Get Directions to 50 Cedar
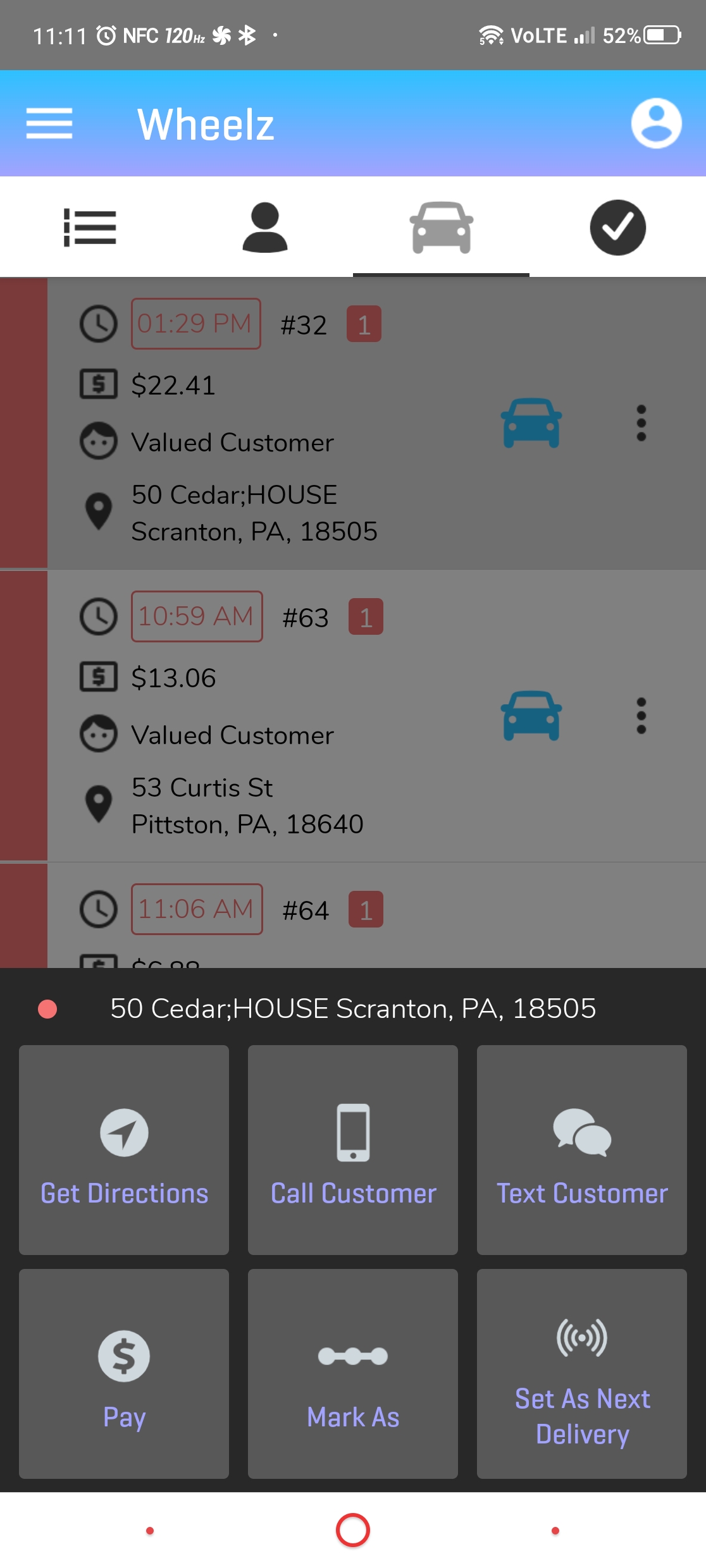Viewport: 706px width, 1568px height. (x=124, y=1150)
